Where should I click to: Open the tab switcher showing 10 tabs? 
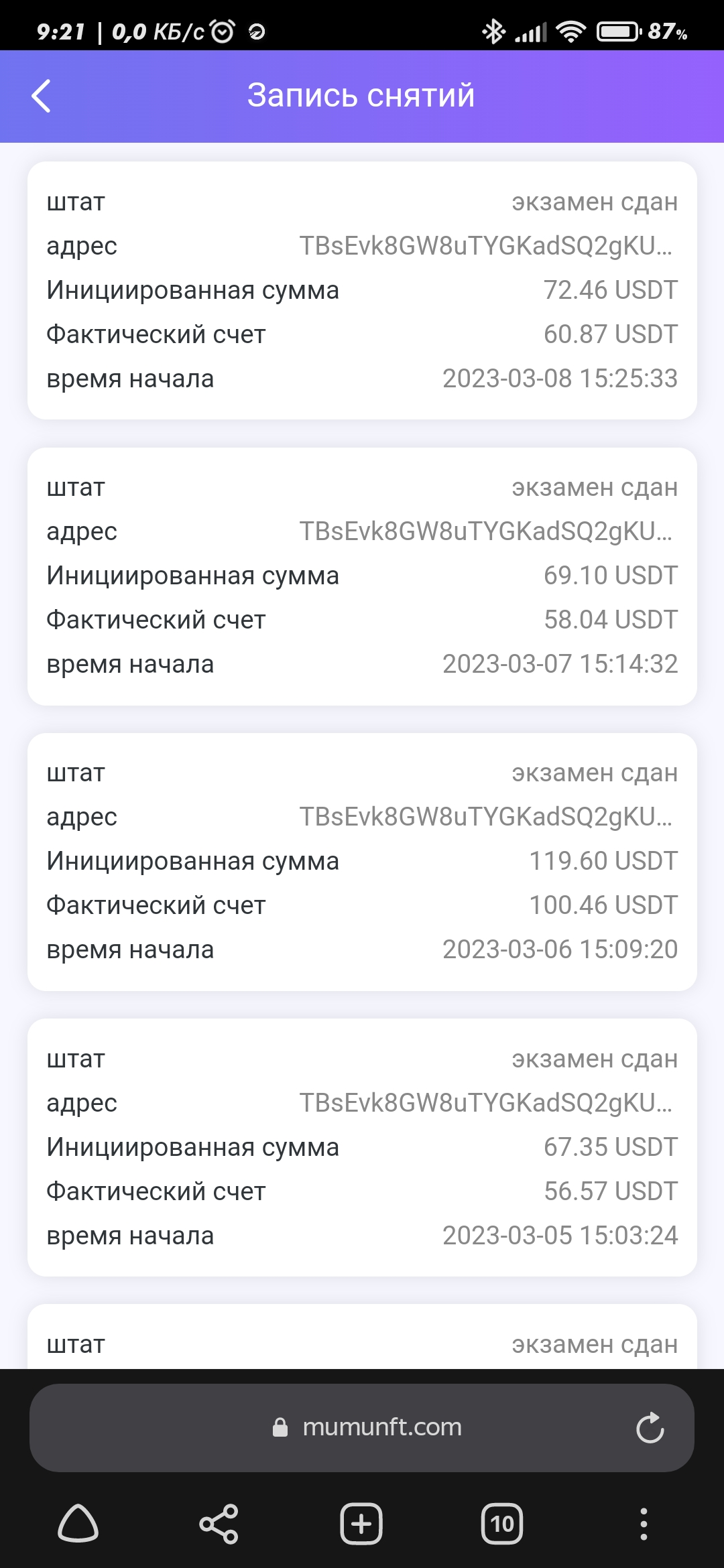point(502,1524)
